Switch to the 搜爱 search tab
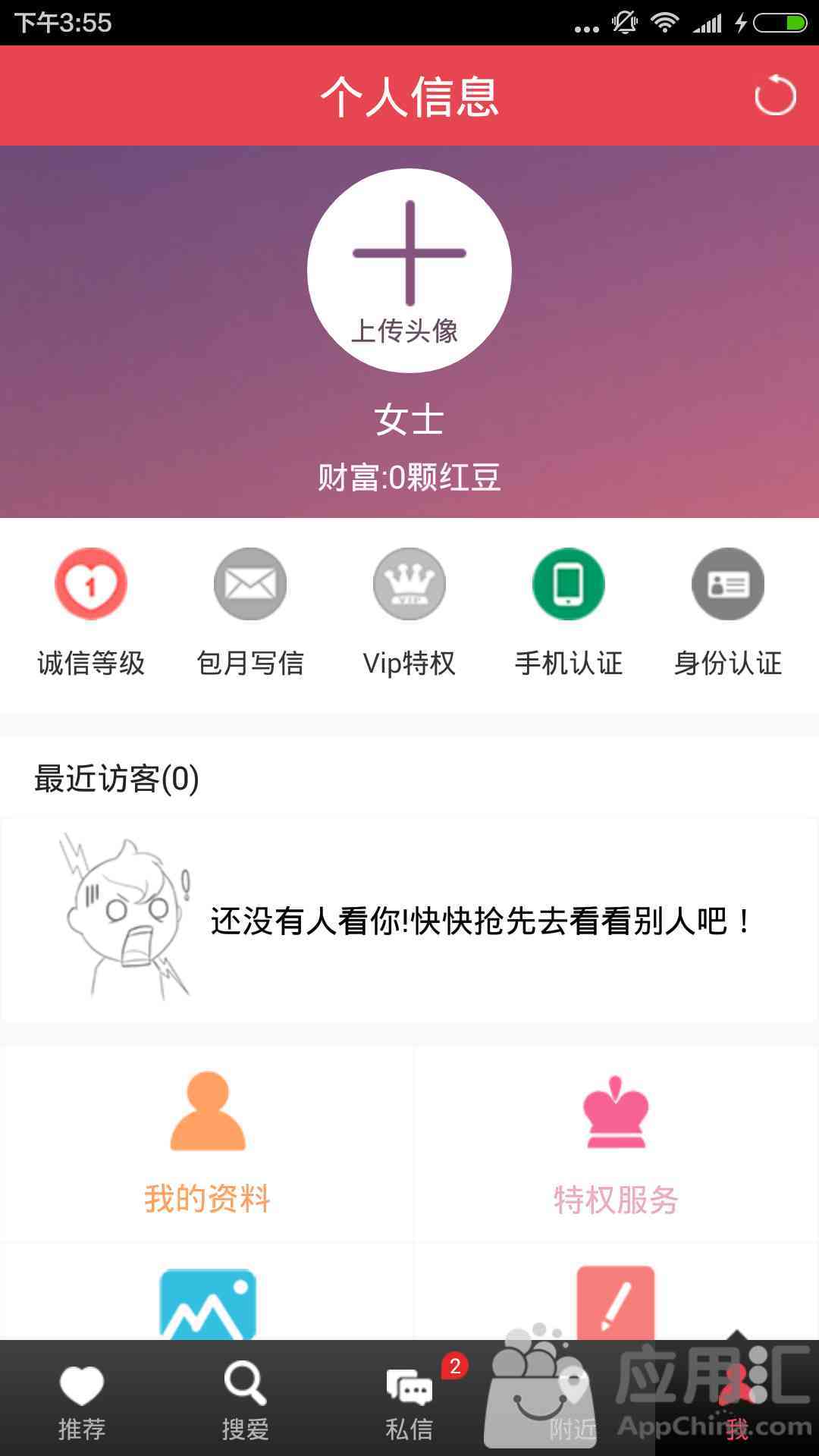819x1456 pixels. tap(245, 1401)
